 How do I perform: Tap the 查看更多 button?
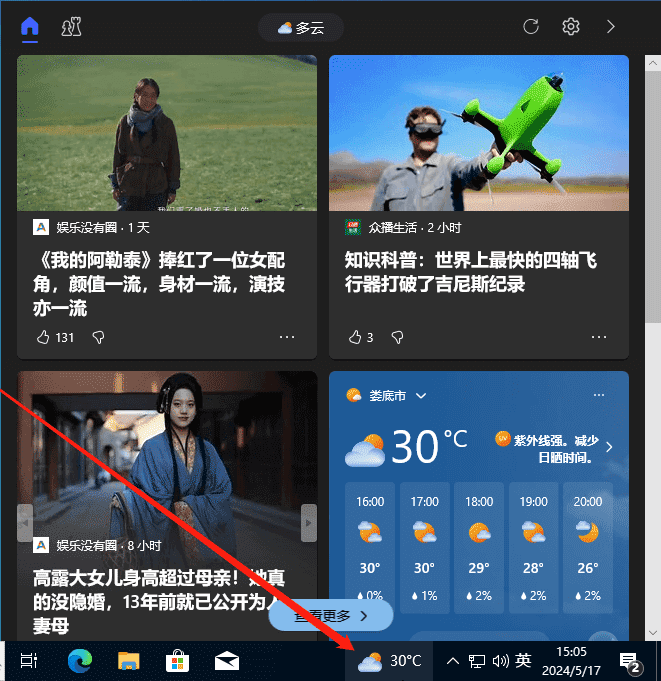[x=331, y=617]
